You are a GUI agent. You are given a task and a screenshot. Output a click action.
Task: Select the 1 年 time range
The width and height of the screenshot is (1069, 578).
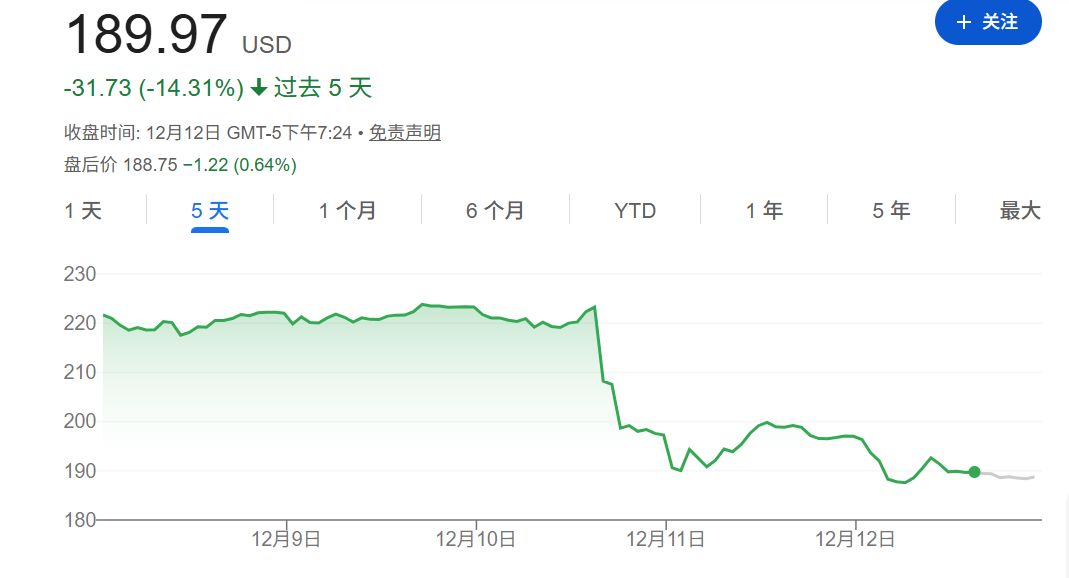click(764, 210)
